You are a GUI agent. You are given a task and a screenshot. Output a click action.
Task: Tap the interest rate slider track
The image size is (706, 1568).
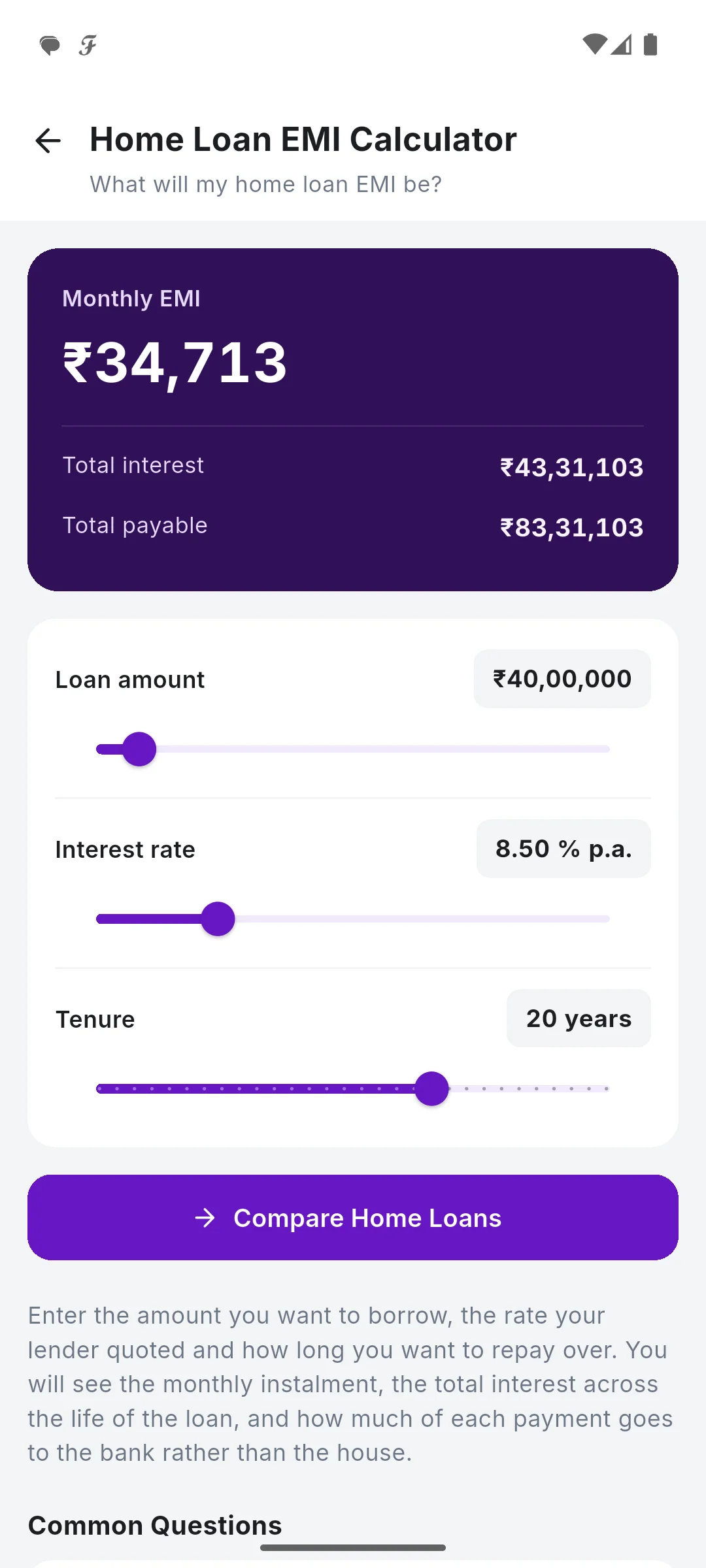coord(353,919)
